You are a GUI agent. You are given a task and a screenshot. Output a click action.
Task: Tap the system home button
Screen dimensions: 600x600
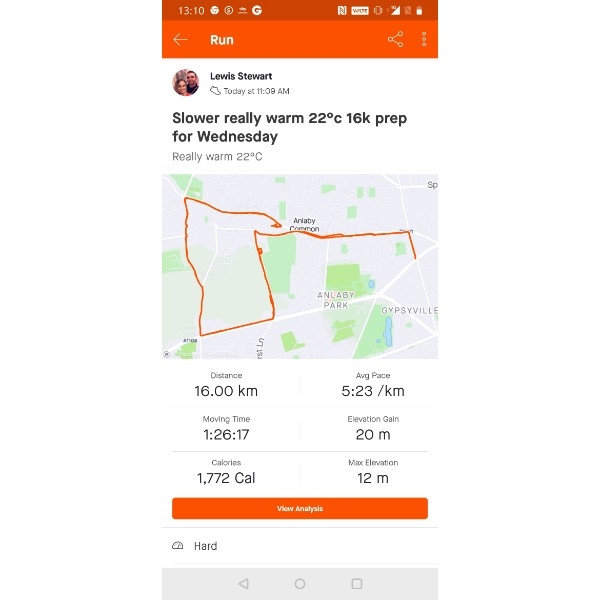[x=300, y=583]
